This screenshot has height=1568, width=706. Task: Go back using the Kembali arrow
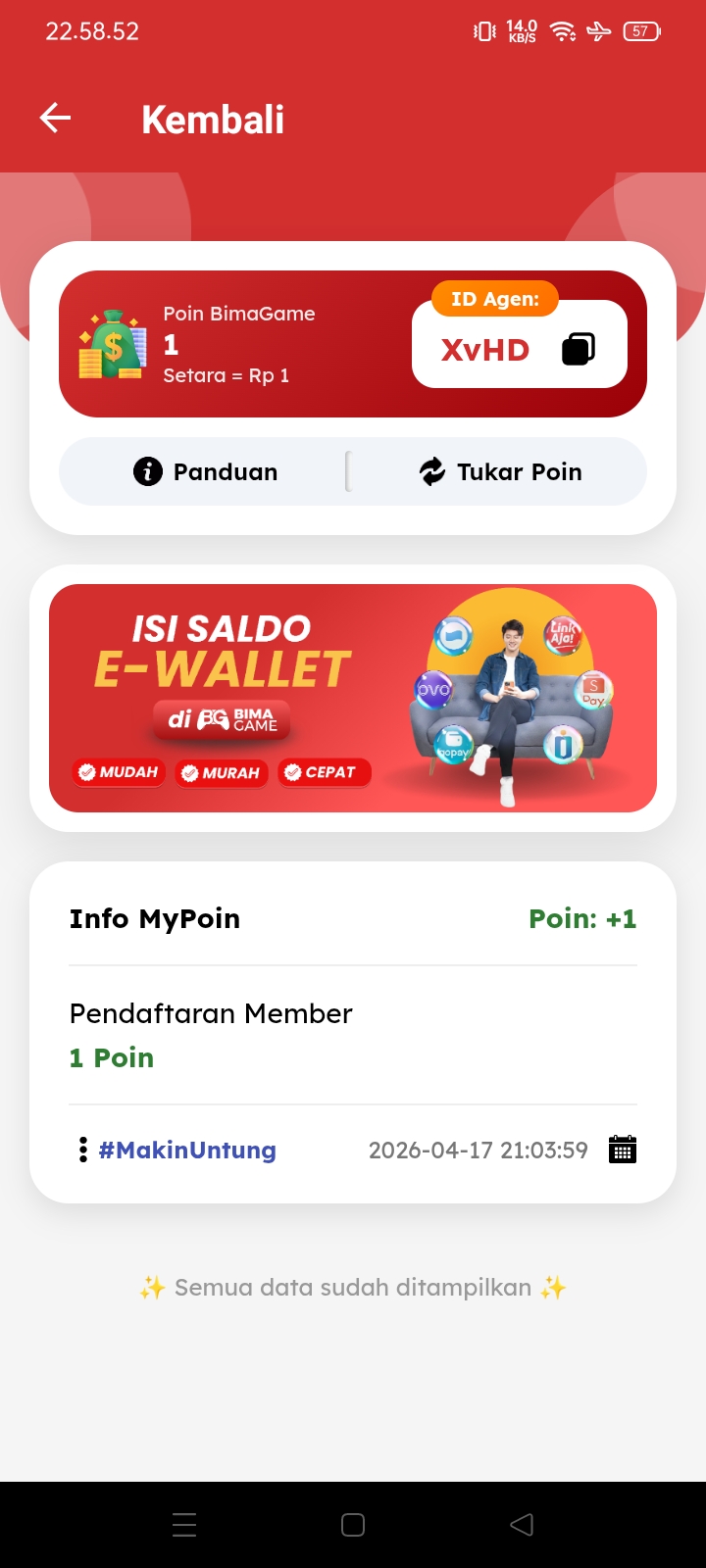56,119
